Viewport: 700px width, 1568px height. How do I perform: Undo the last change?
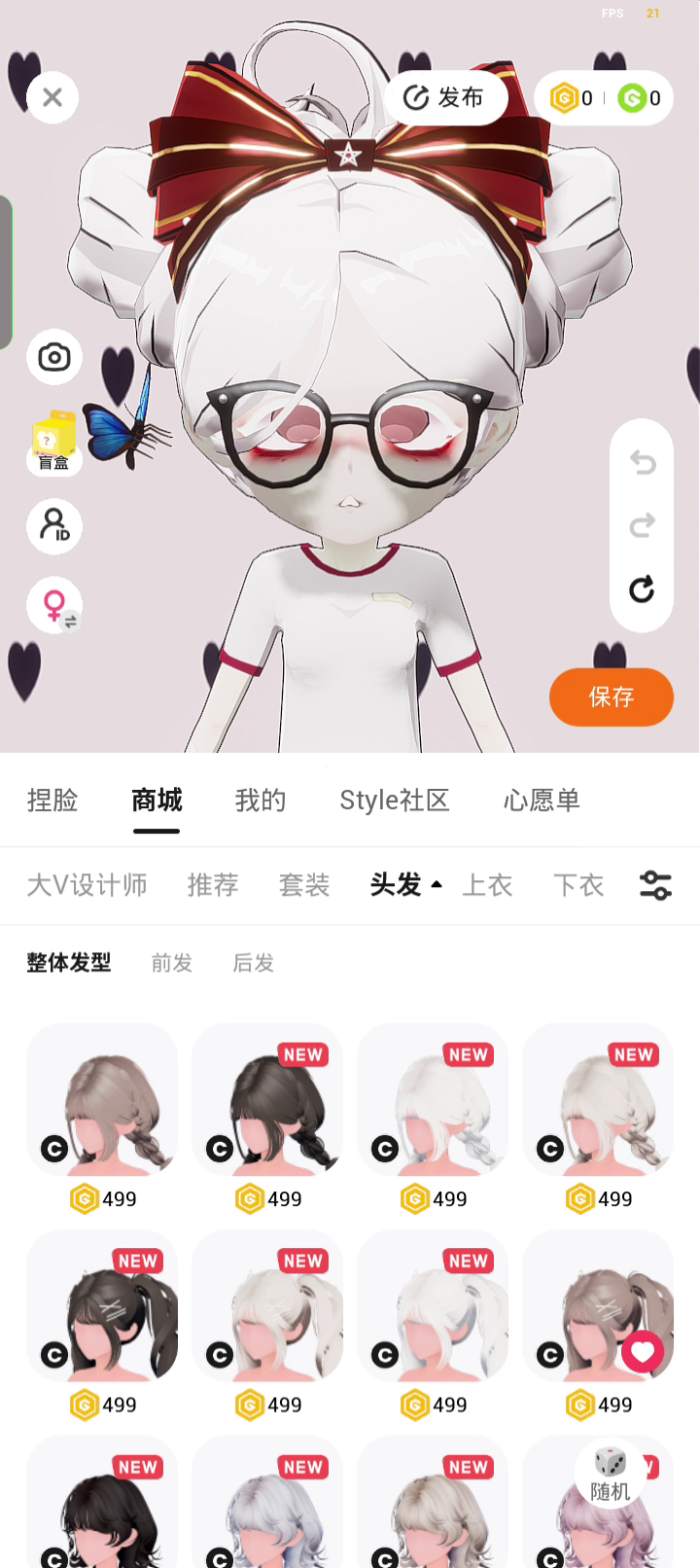pyautogui.click(x=642, y=462)
